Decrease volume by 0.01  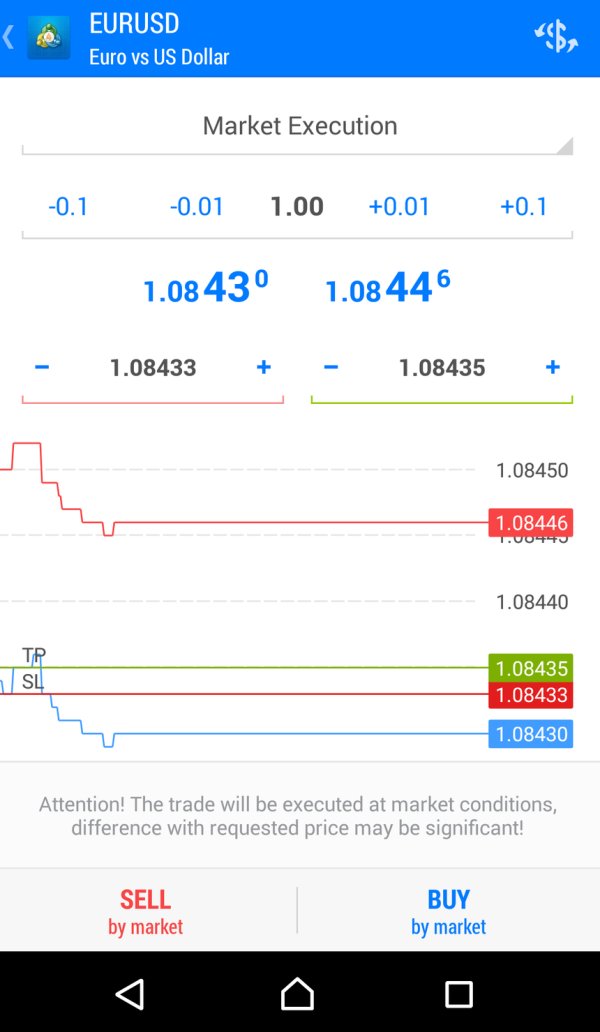click(197, 207)
